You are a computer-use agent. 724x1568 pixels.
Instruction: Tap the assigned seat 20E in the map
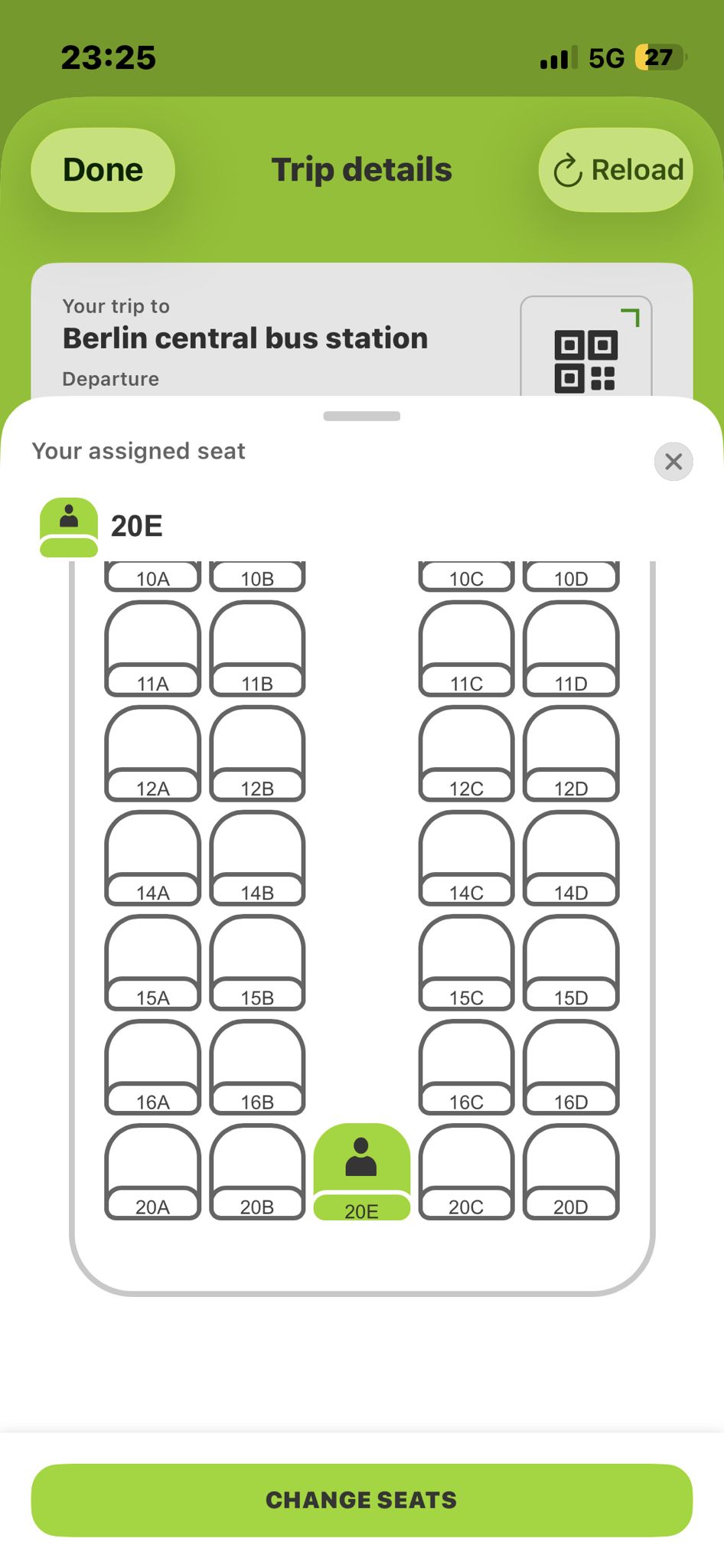point(362,1172)
